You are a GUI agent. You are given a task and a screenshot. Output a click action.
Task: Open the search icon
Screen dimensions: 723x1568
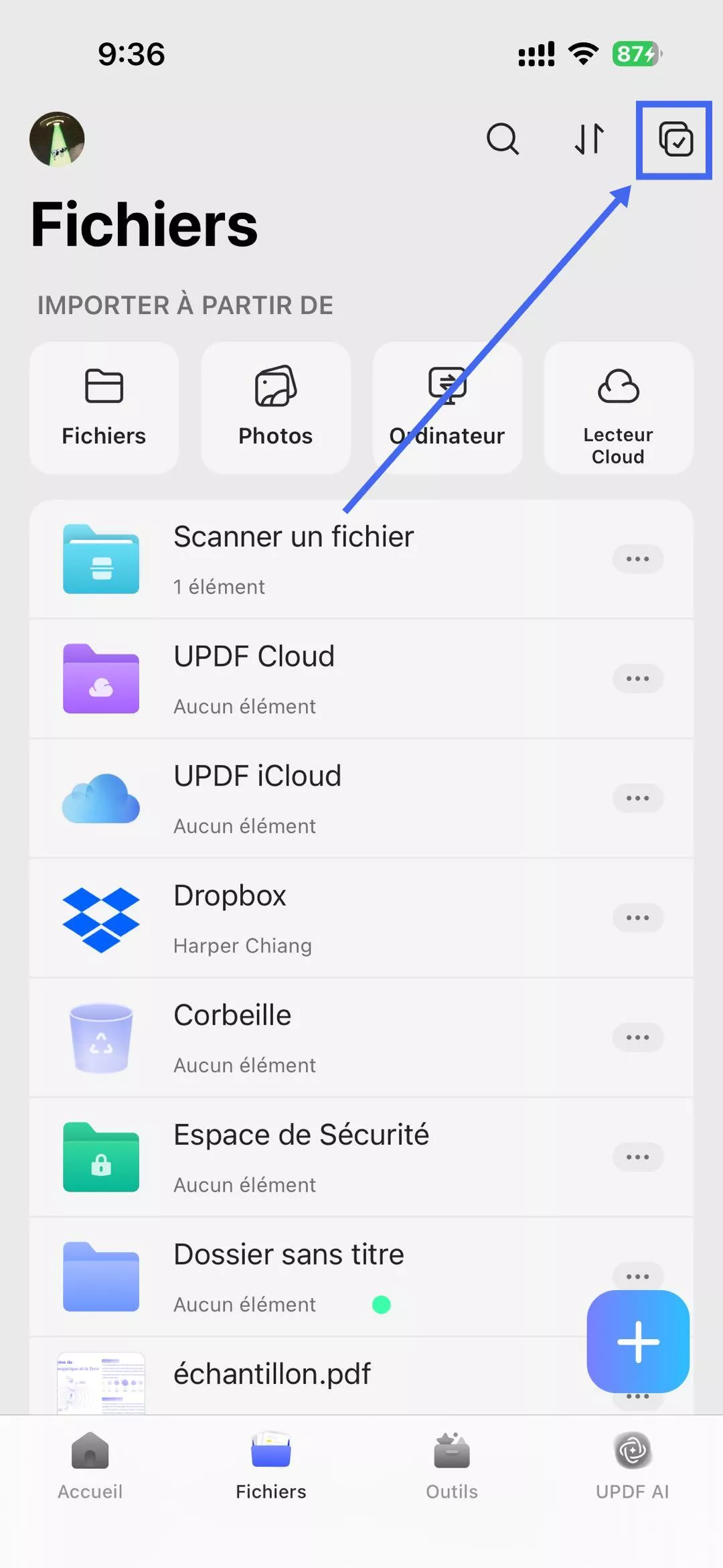503,139
